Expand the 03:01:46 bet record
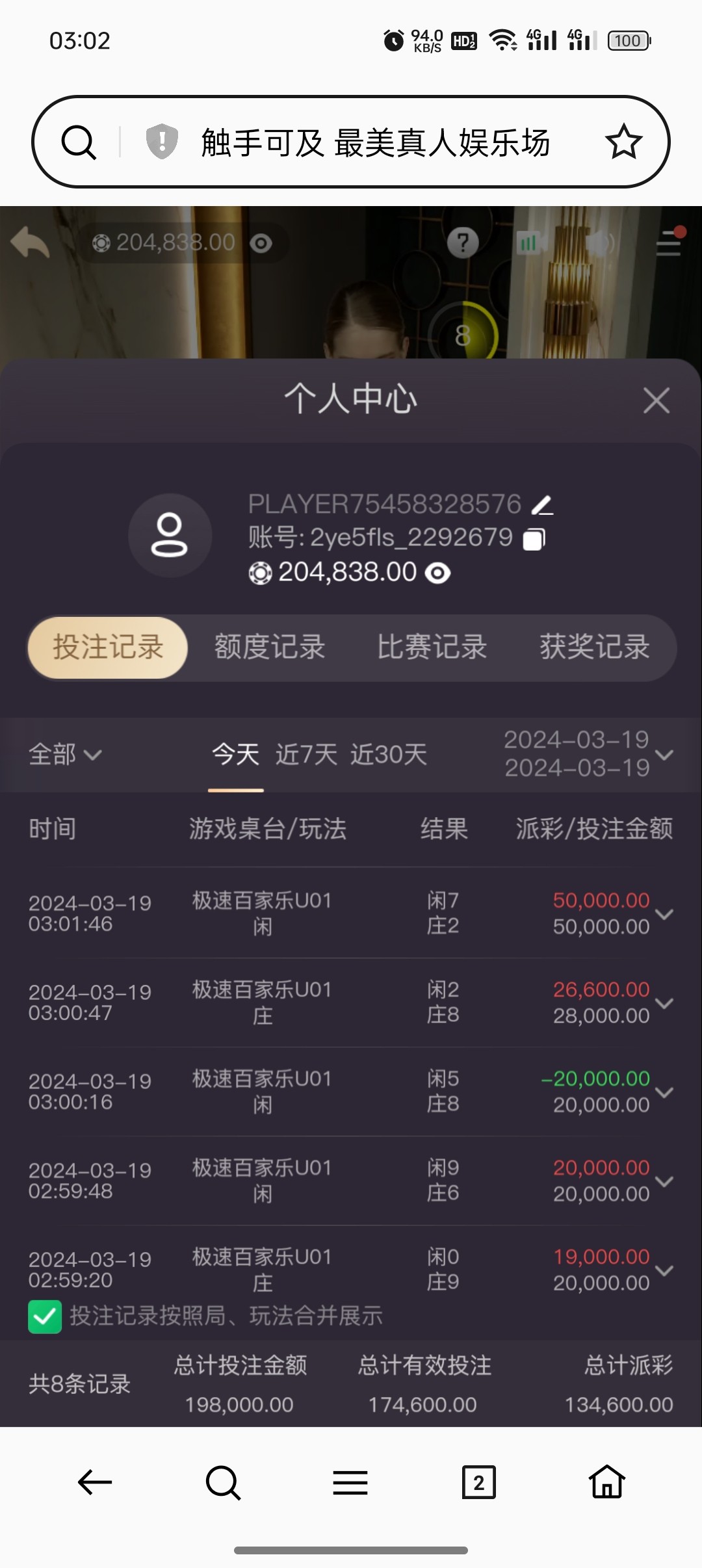The image size is (702, 1568). (x=664, y=914)
